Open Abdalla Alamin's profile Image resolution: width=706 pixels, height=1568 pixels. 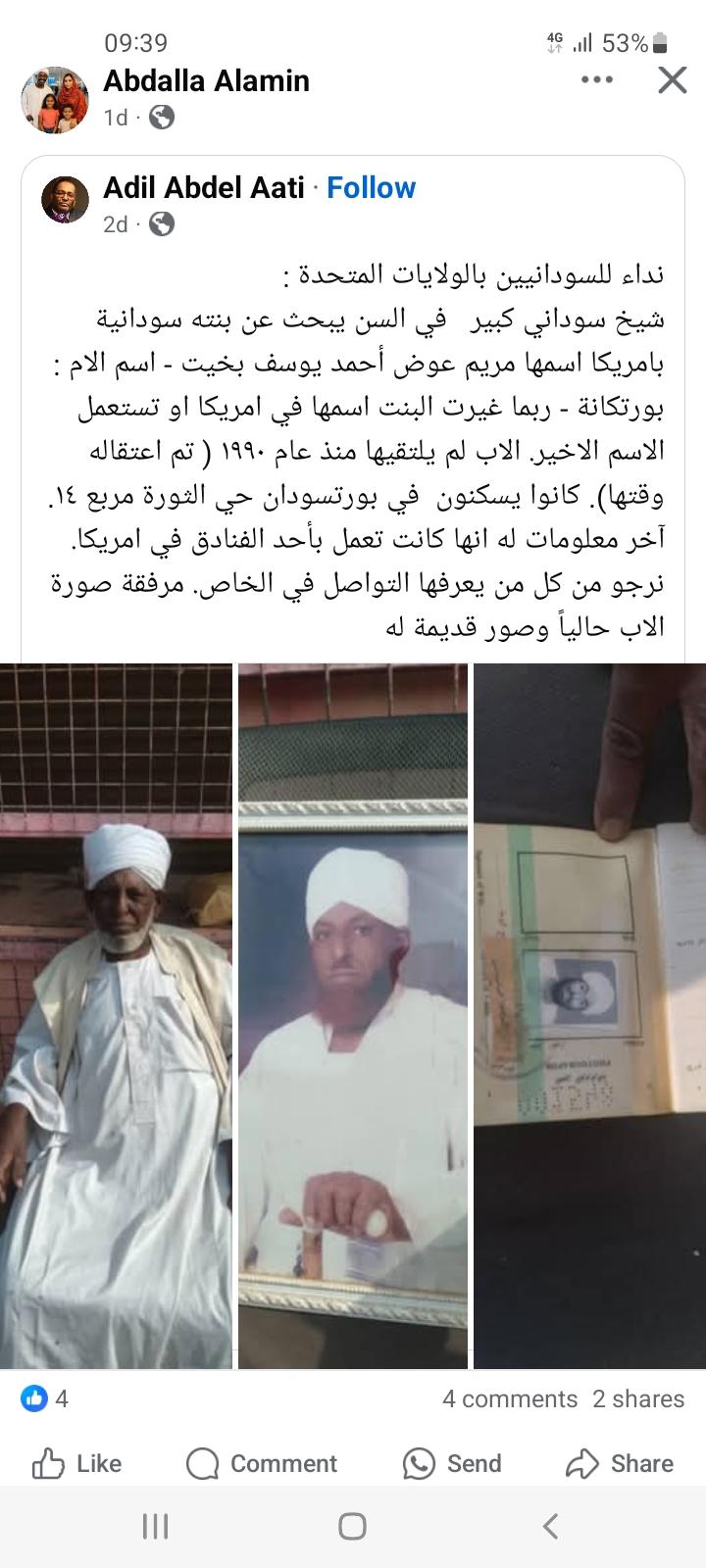pos(206,80)
